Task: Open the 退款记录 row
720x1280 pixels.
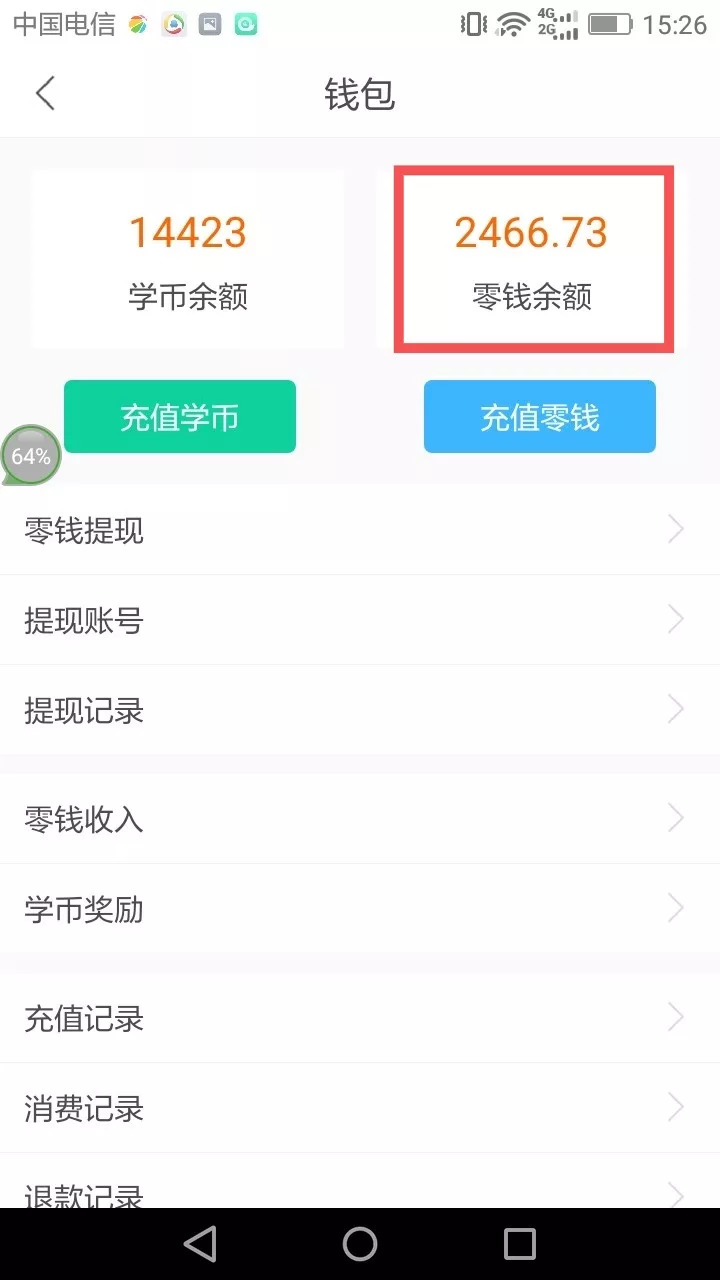Action: click(x=360, y=1192)
